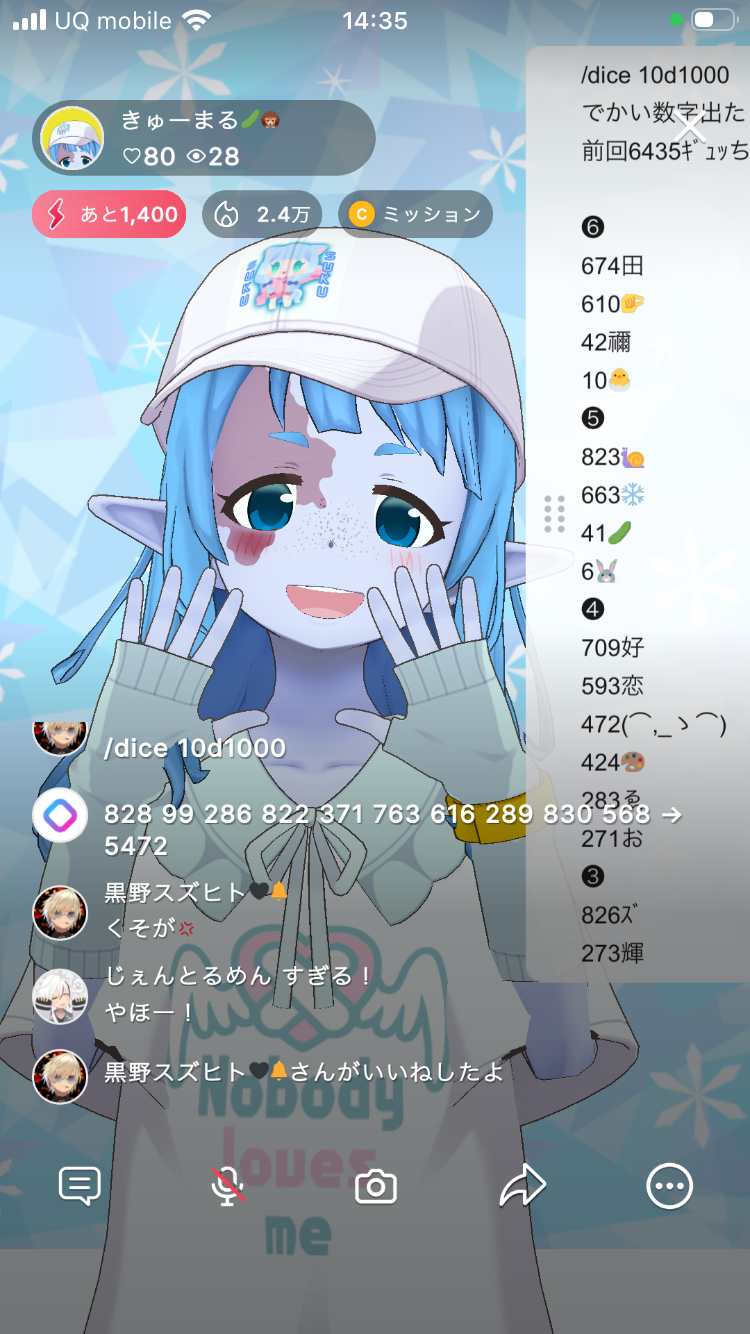Viewport: 750px width, 1334px height.
Task: Open streamer きゅーまる's profile pill
Action: coord(204,138)
